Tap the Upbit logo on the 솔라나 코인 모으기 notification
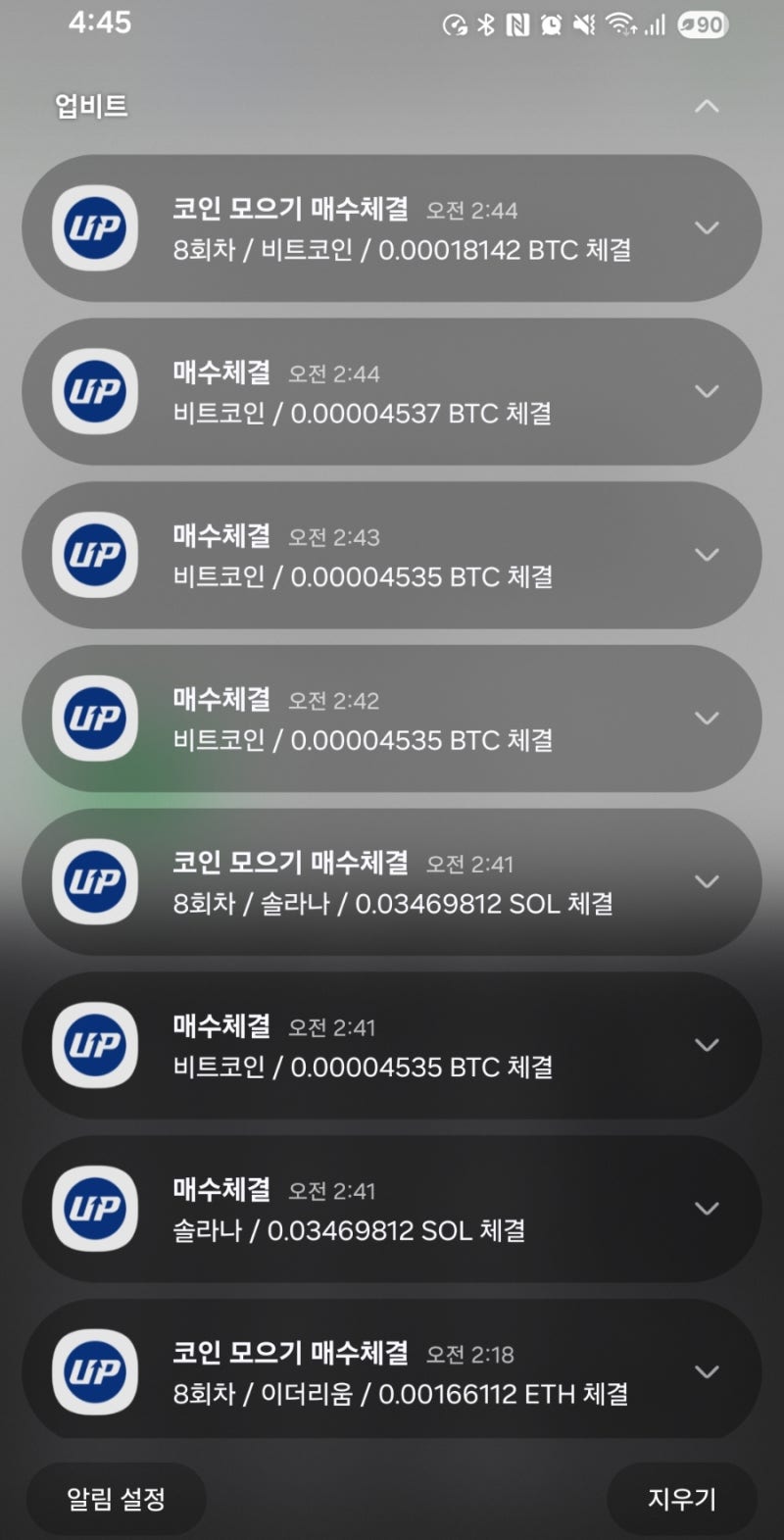 click(x=94, y=881)
